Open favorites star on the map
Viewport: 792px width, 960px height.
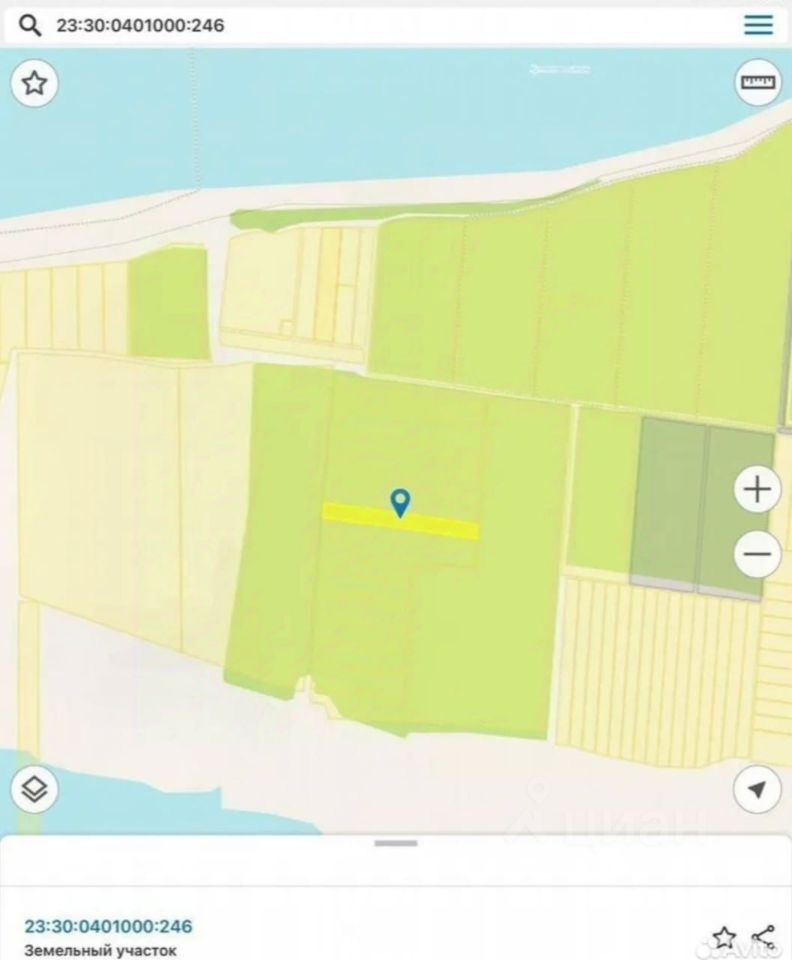[x=35, y=84]
